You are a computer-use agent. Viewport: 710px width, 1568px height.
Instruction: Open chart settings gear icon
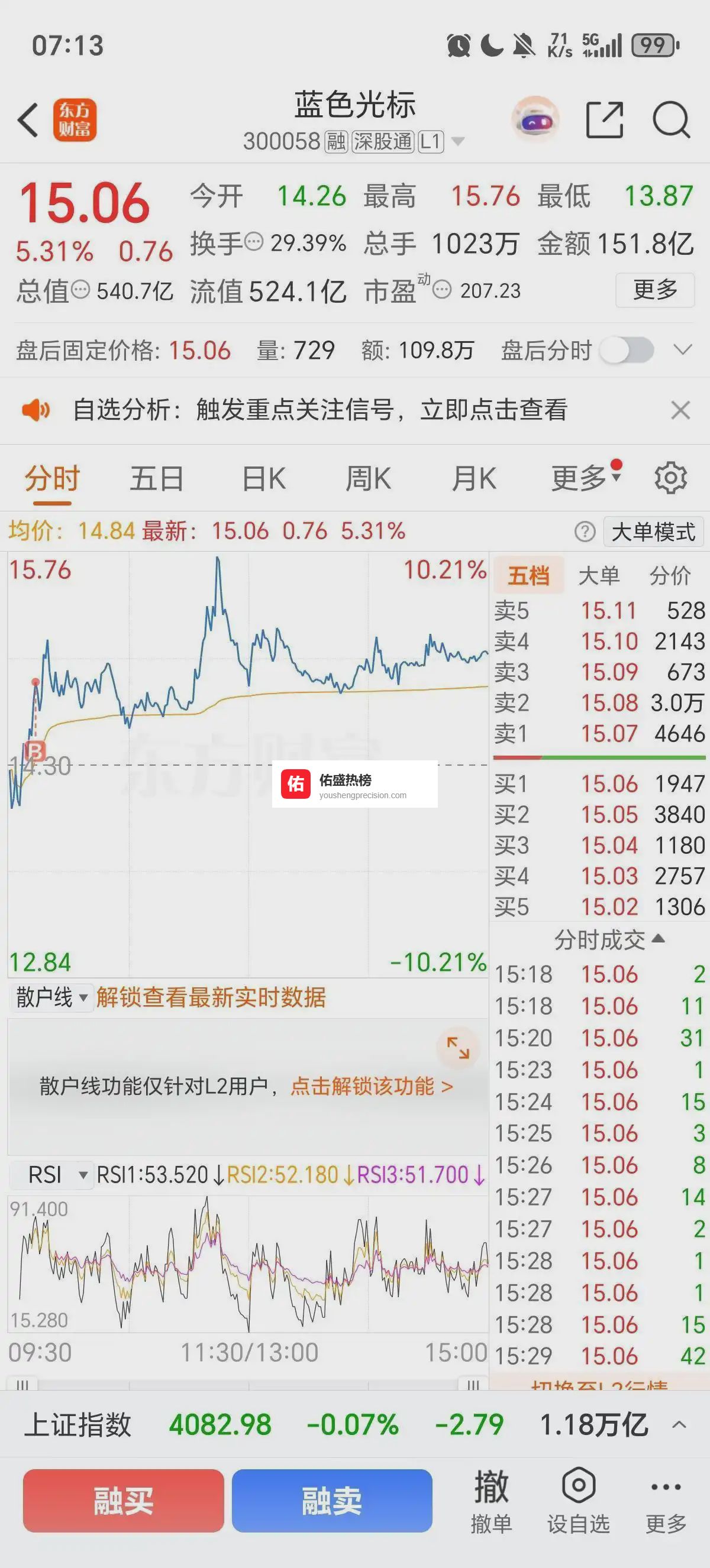tap(670, 478)
